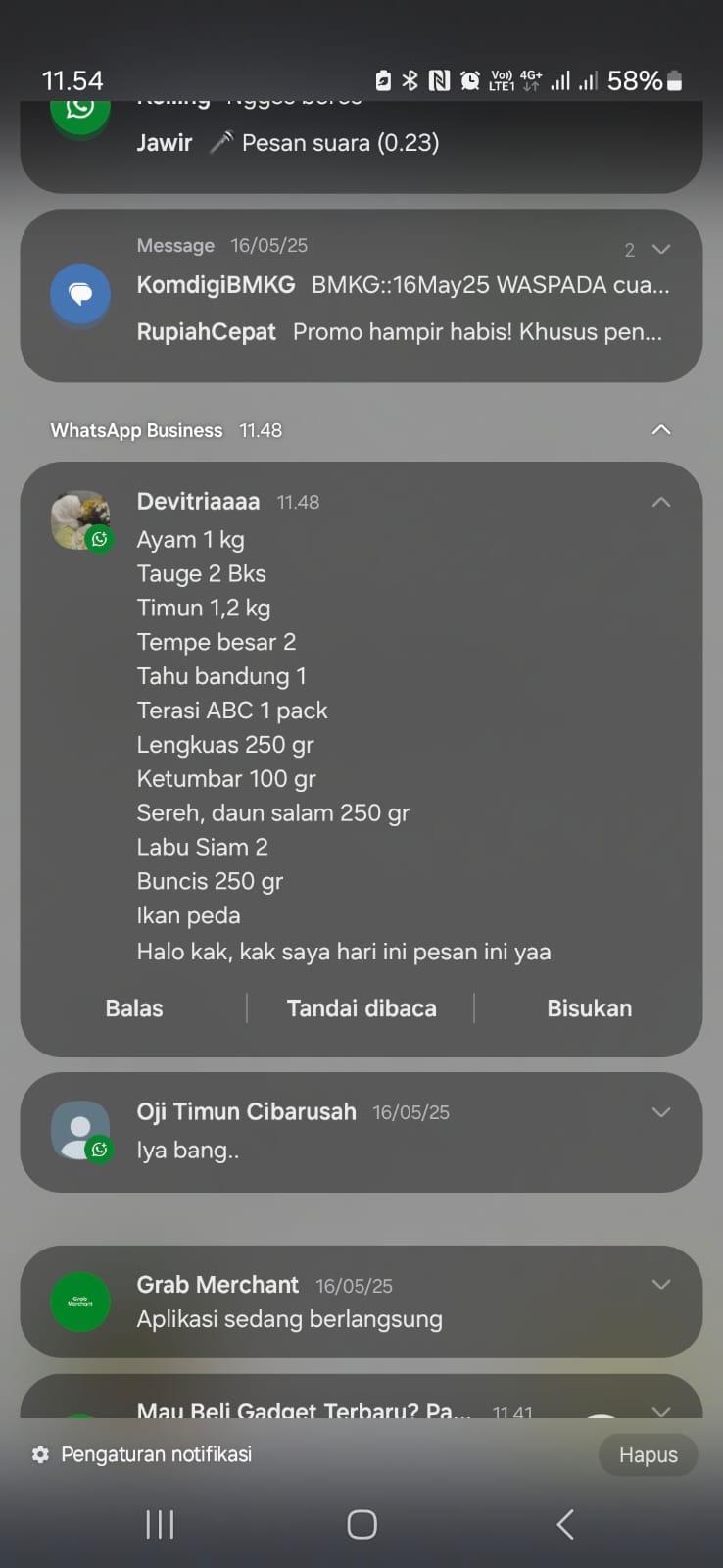Screen dimensions: 723x1568
Task: Collapse the WhatsApp Business notification group
Action: [x=661, y=430]
